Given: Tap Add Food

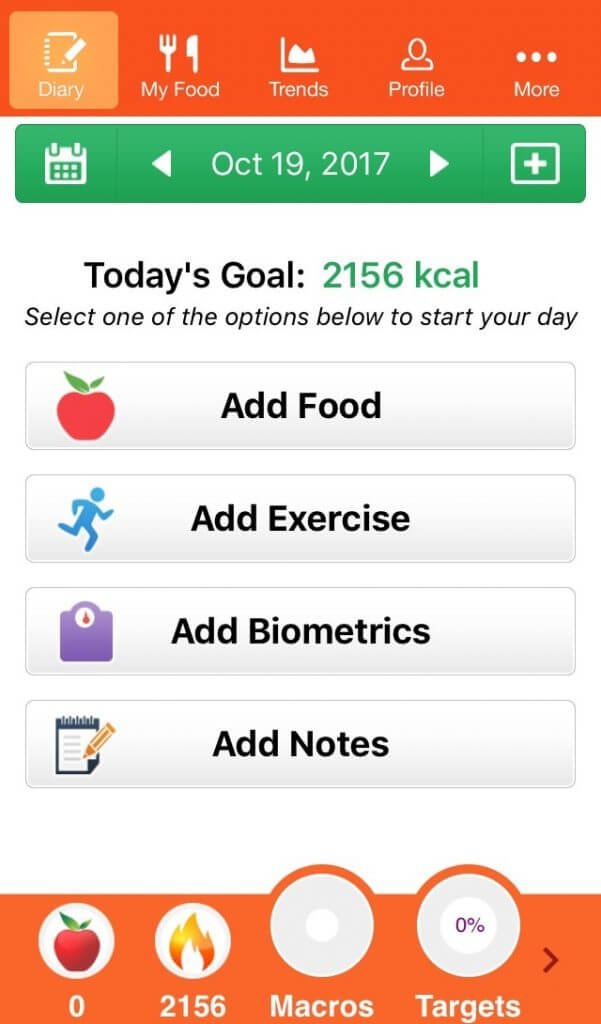Looking at the screenshot, I should [300, 406].
